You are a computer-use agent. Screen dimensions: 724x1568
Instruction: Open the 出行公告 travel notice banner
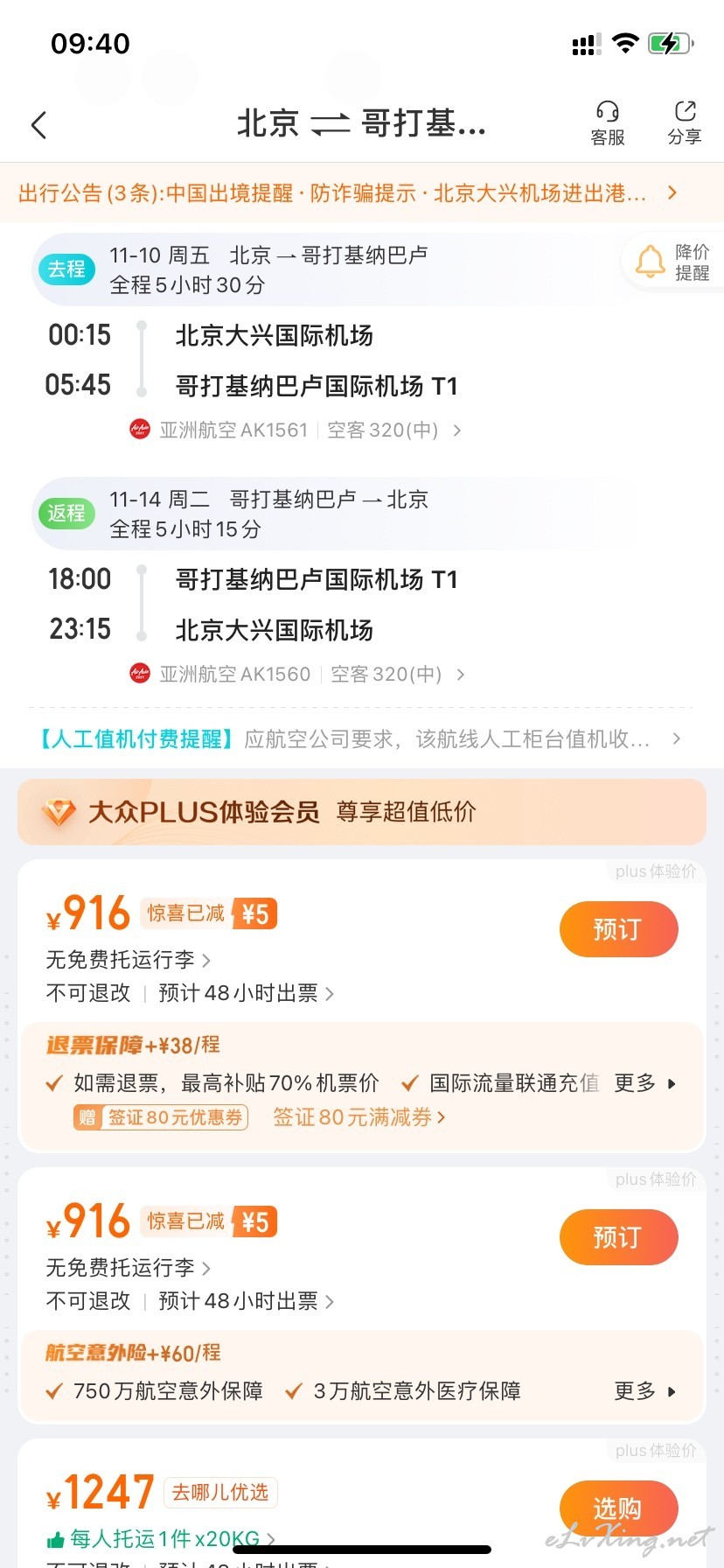coord(350,193)
